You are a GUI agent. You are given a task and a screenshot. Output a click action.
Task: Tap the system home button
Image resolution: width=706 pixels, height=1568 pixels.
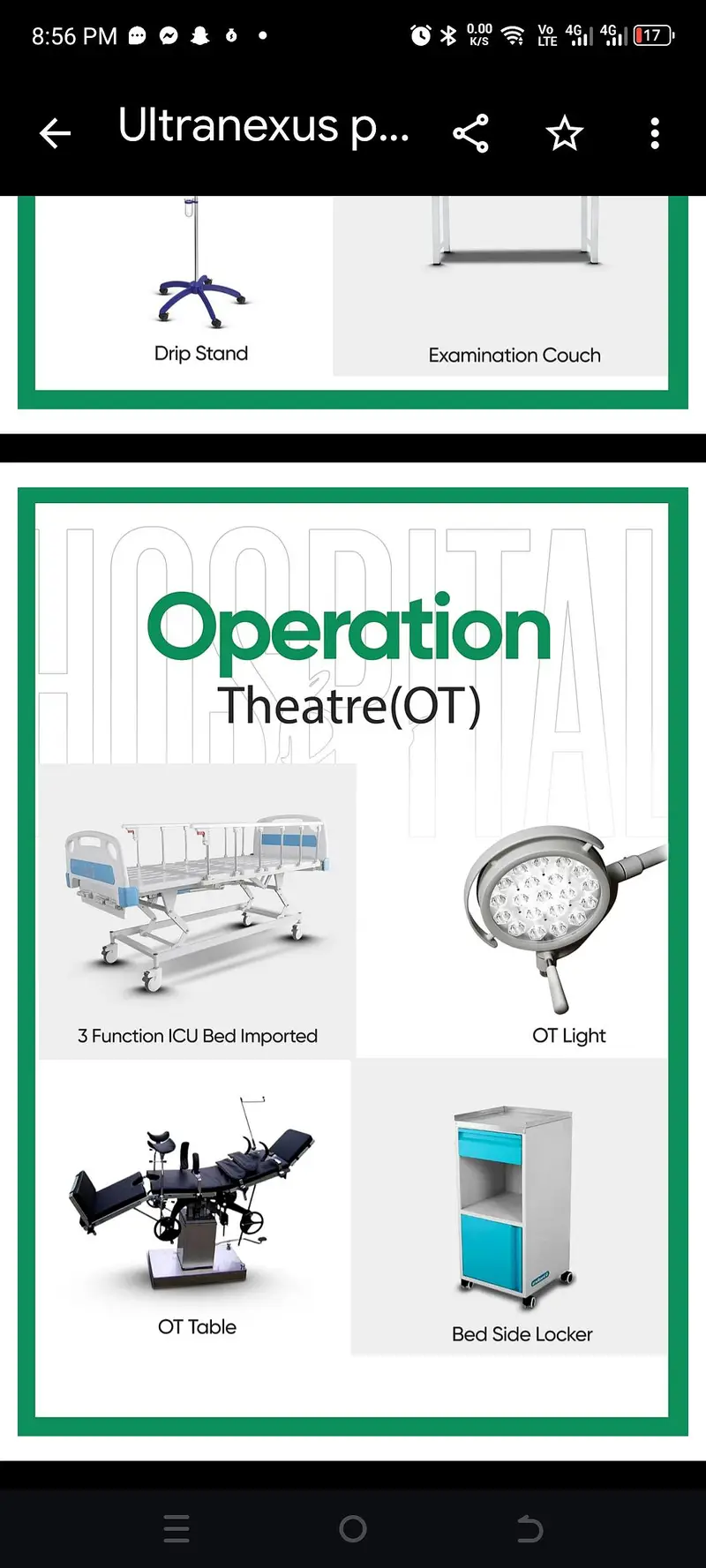[x=353, y=1528]
